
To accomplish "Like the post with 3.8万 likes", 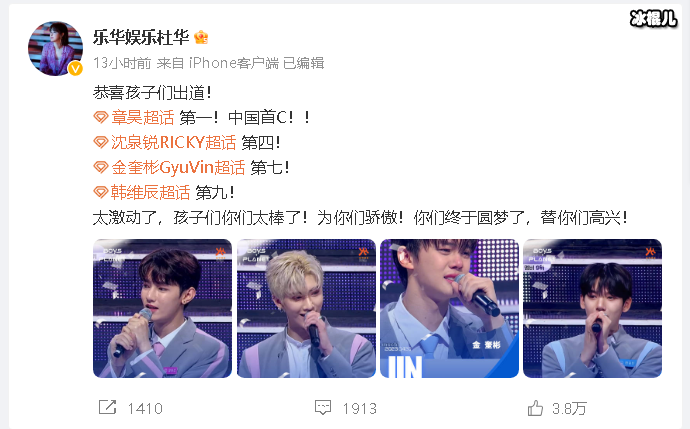I will pos(557,408).
